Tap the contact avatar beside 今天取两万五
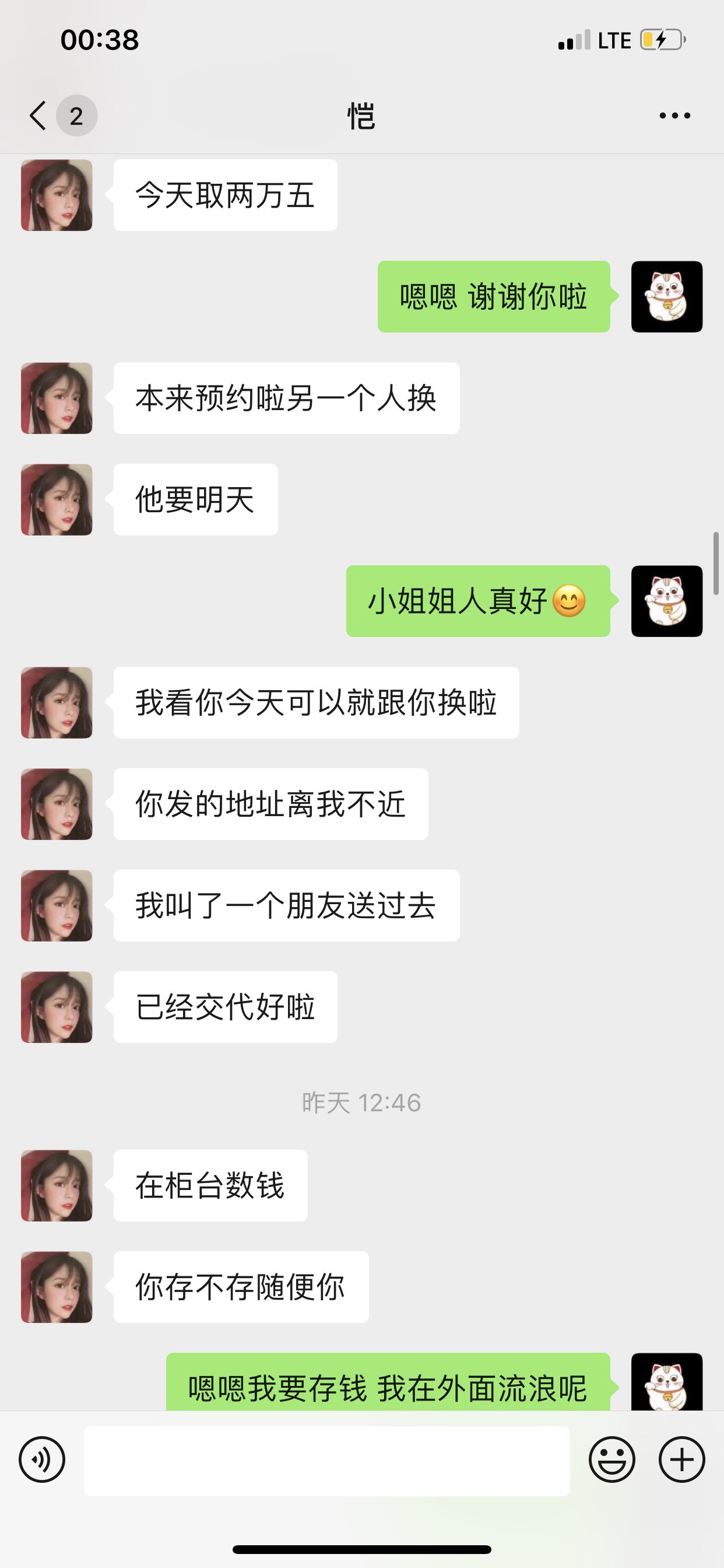This screenshot has height=1568, width=724. [57, 195]
